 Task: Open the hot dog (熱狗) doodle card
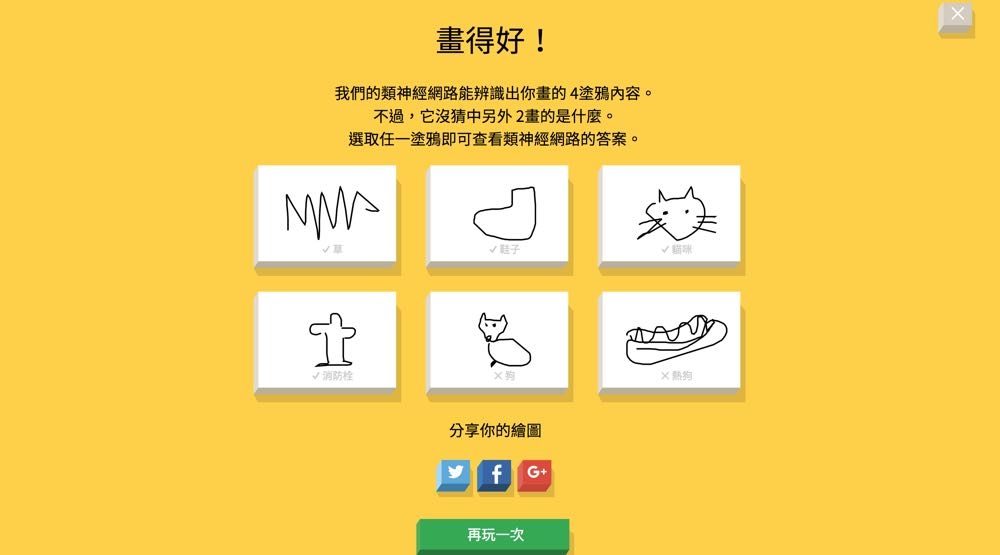[670, 340]
